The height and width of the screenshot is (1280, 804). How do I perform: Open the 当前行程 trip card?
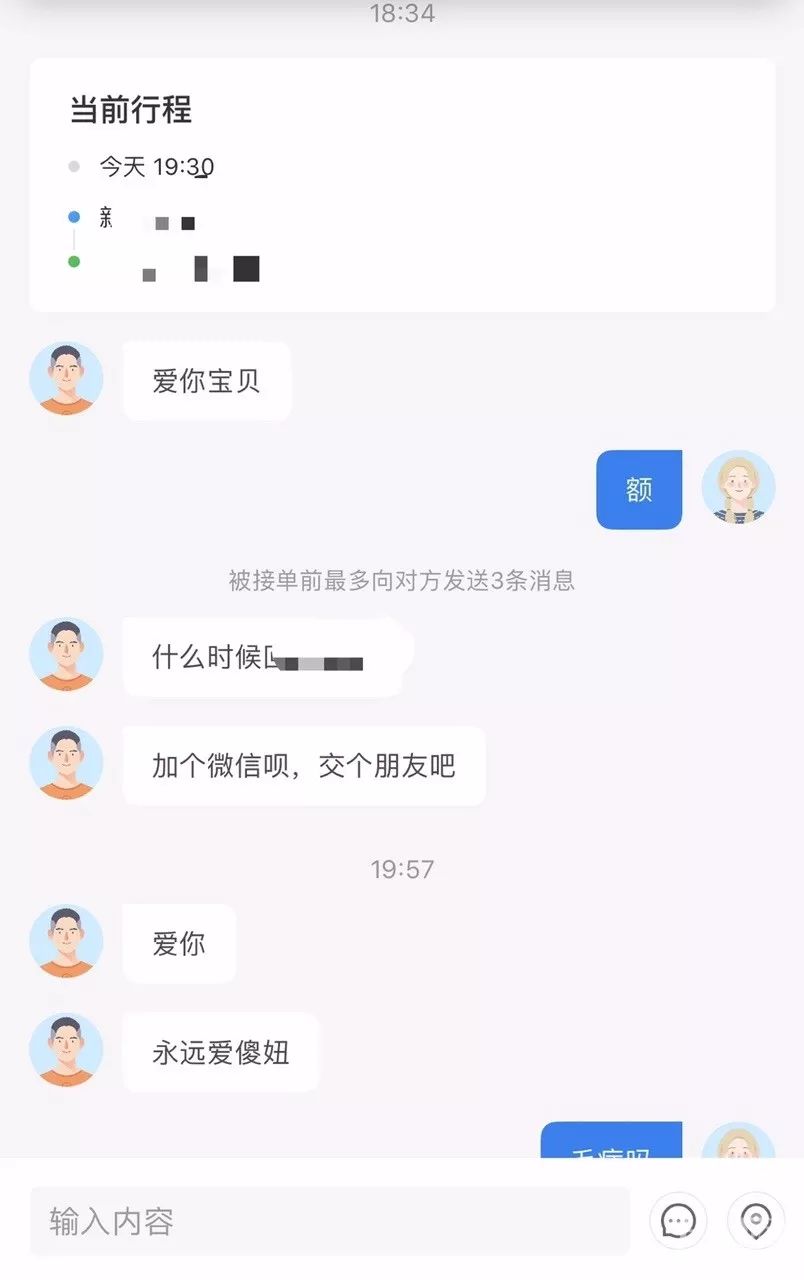click(130, 112)
